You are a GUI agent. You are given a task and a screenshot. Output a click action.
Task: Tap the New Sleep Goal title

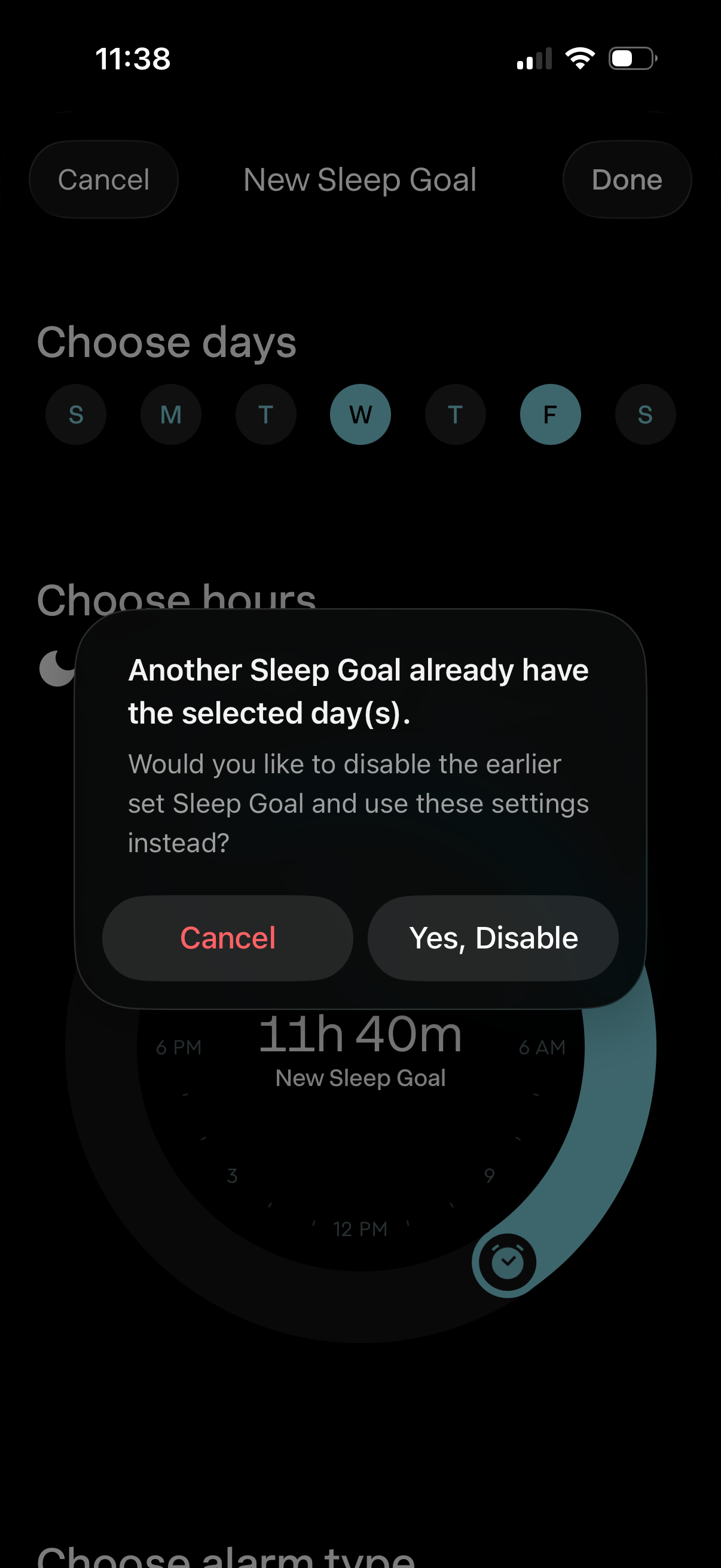click(x=360, y=179)
